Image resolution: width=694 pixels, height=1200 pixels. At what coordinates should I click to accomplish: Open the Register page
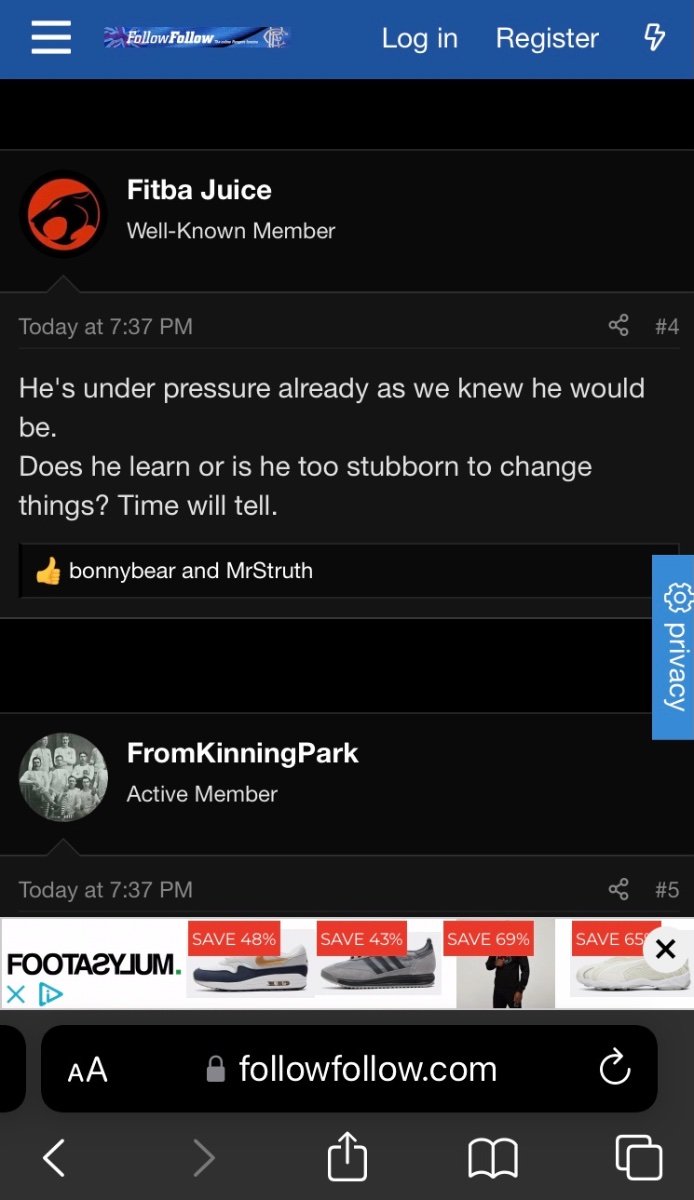[x=547, y=38]
